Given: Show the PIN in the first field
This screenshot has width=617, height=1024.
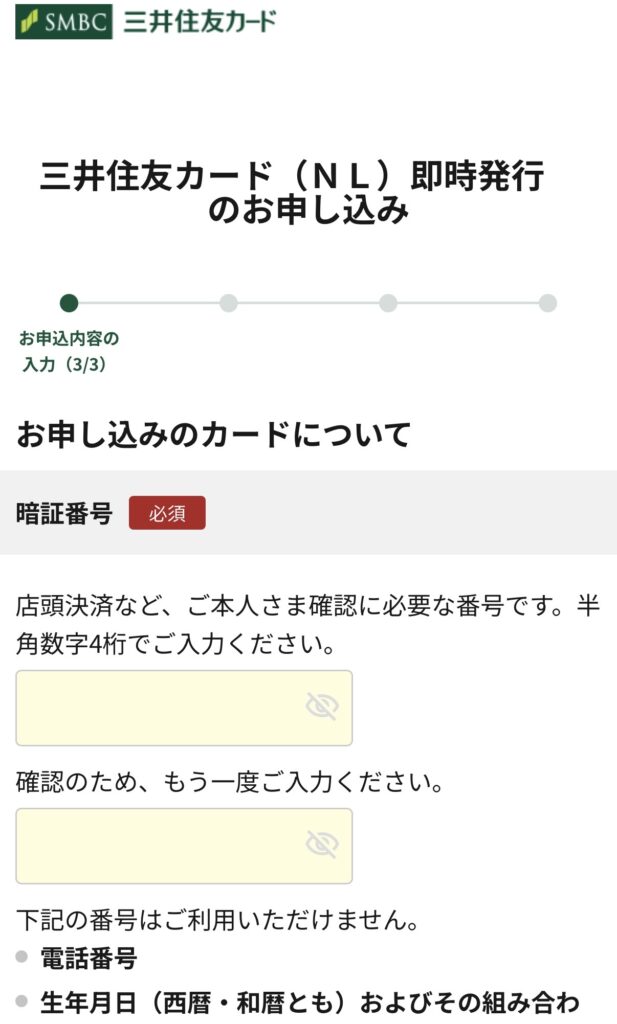Looking at the screenshot, I should 322,708.
